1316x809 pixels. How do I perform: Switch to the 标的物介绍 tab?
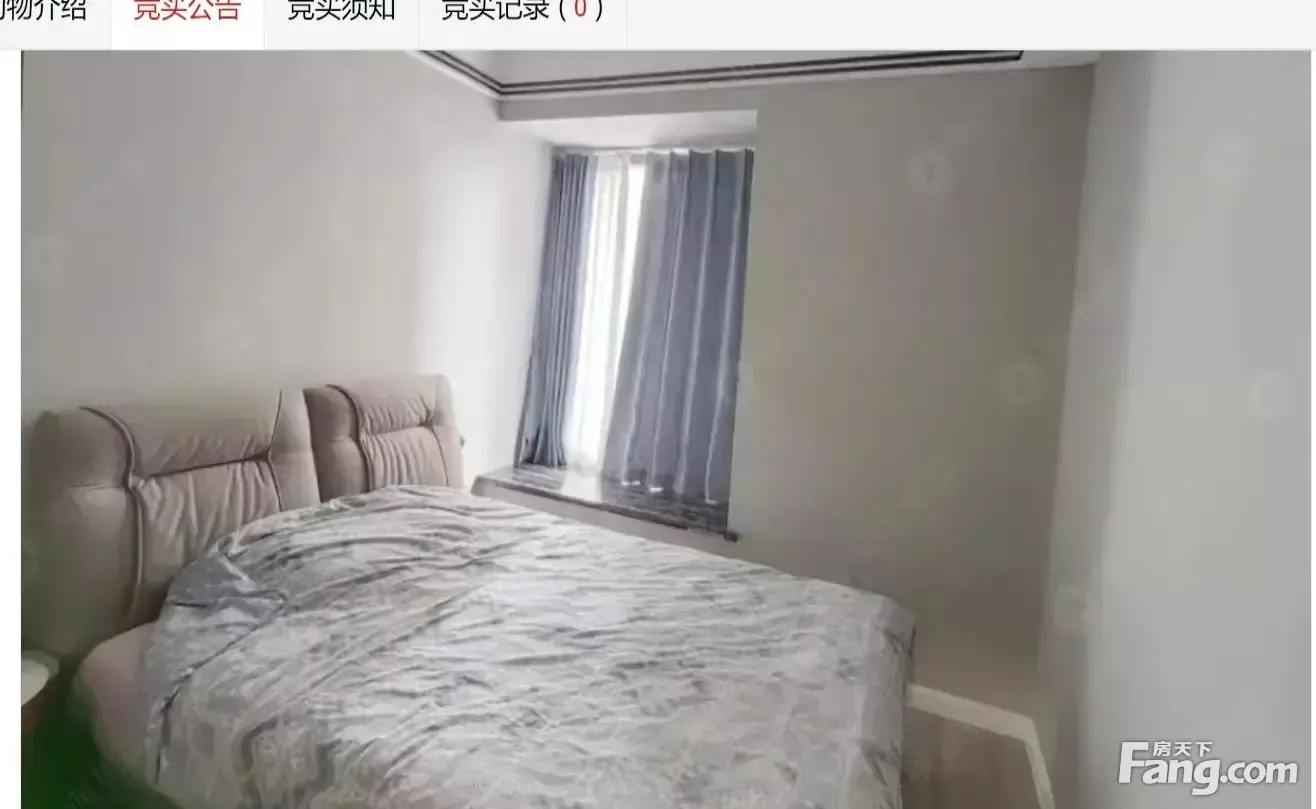45,12
